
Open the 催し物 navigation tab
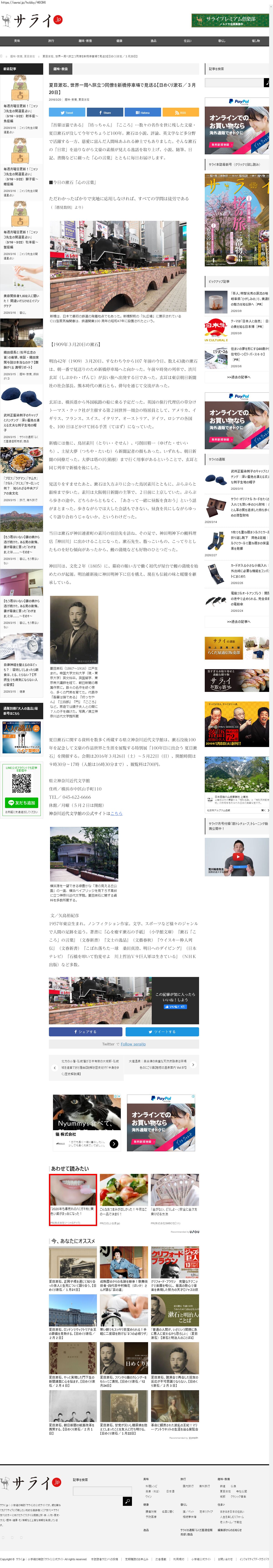[x=255, y=41]
